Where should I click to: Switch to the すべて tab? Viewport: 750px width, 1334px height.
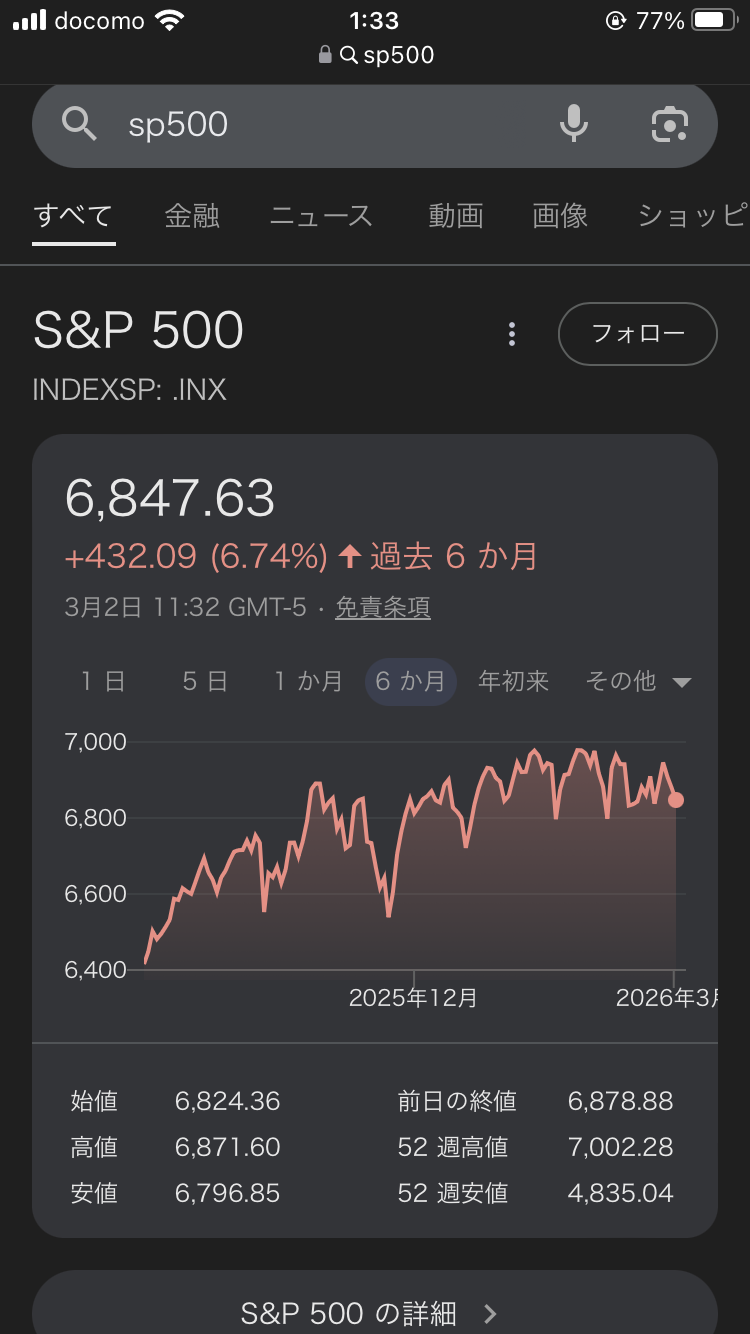(x=73, y=216)
